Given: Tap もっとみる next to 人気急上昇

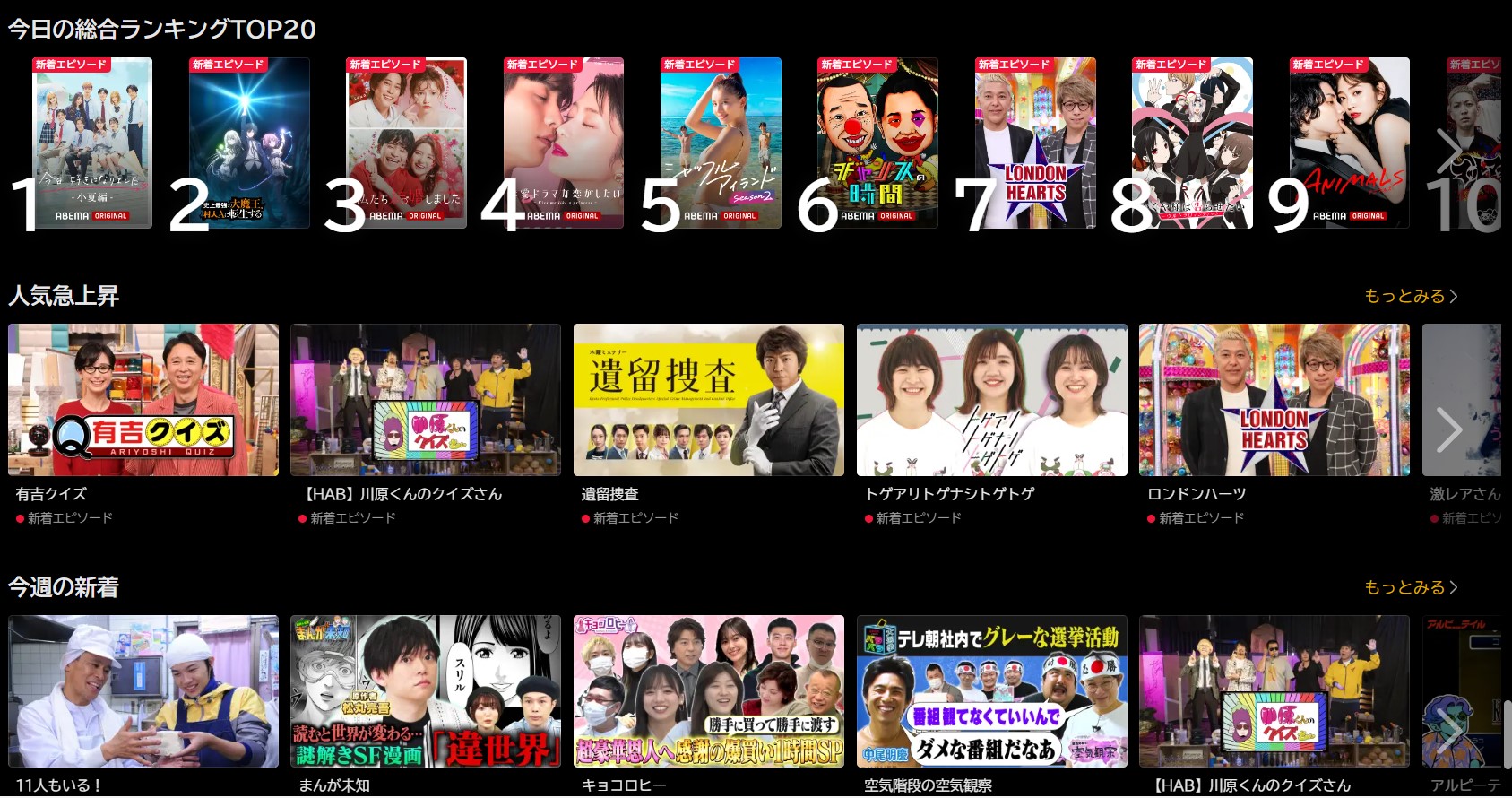Looking at the screenshot, I should (1410, 296).
